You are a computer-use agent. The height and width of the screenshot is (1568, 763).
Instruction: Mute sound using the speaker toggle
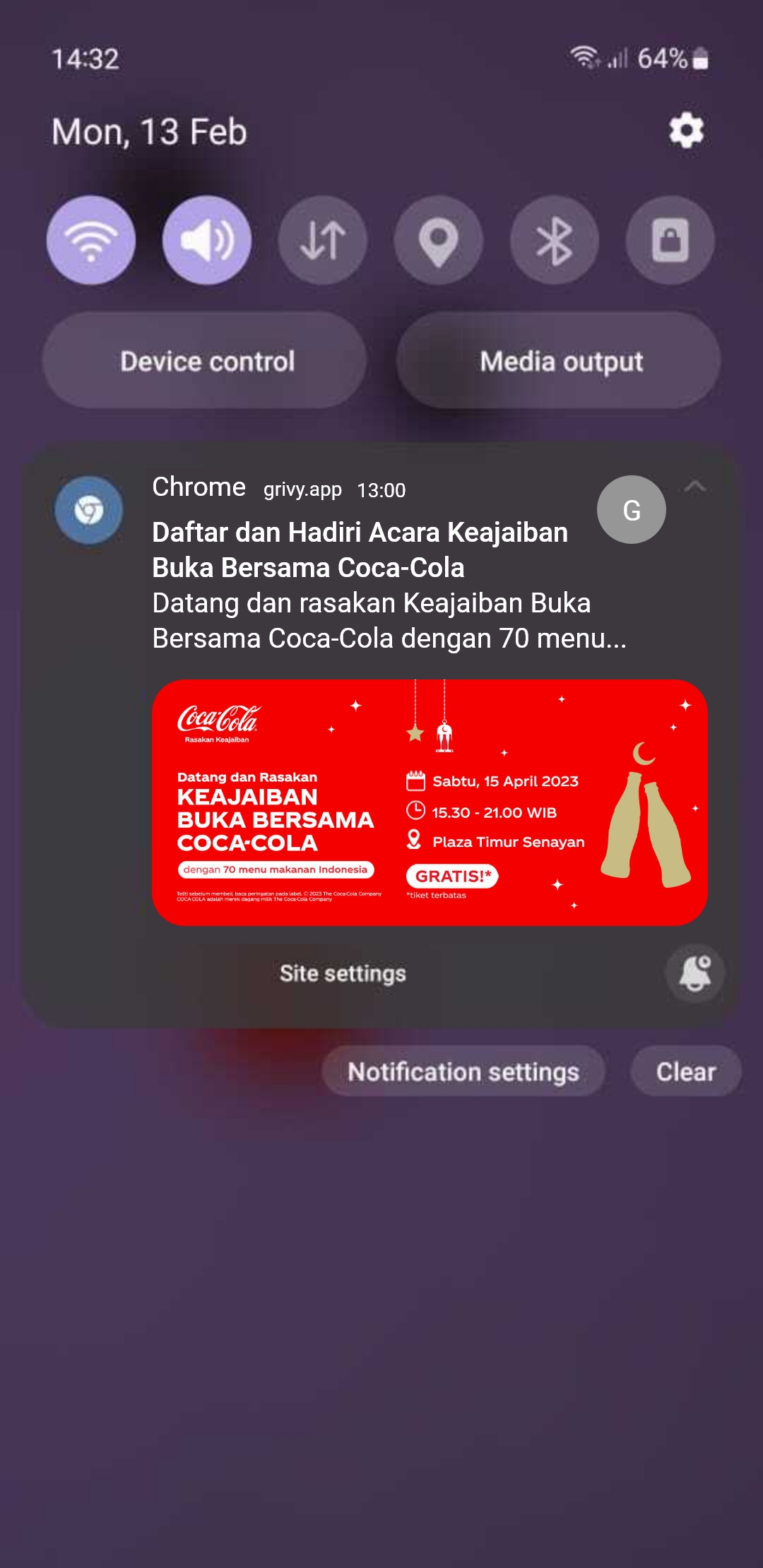(x=206, y=240)
